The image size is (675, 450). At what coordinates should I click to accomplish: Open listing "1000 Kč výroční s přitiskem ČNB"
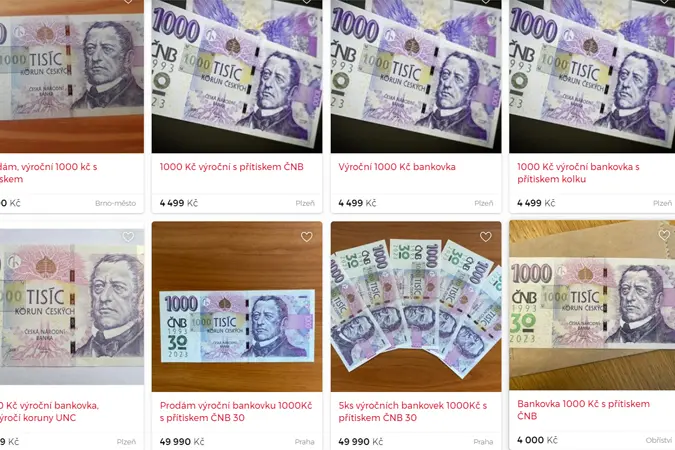[x=231, y=167]
